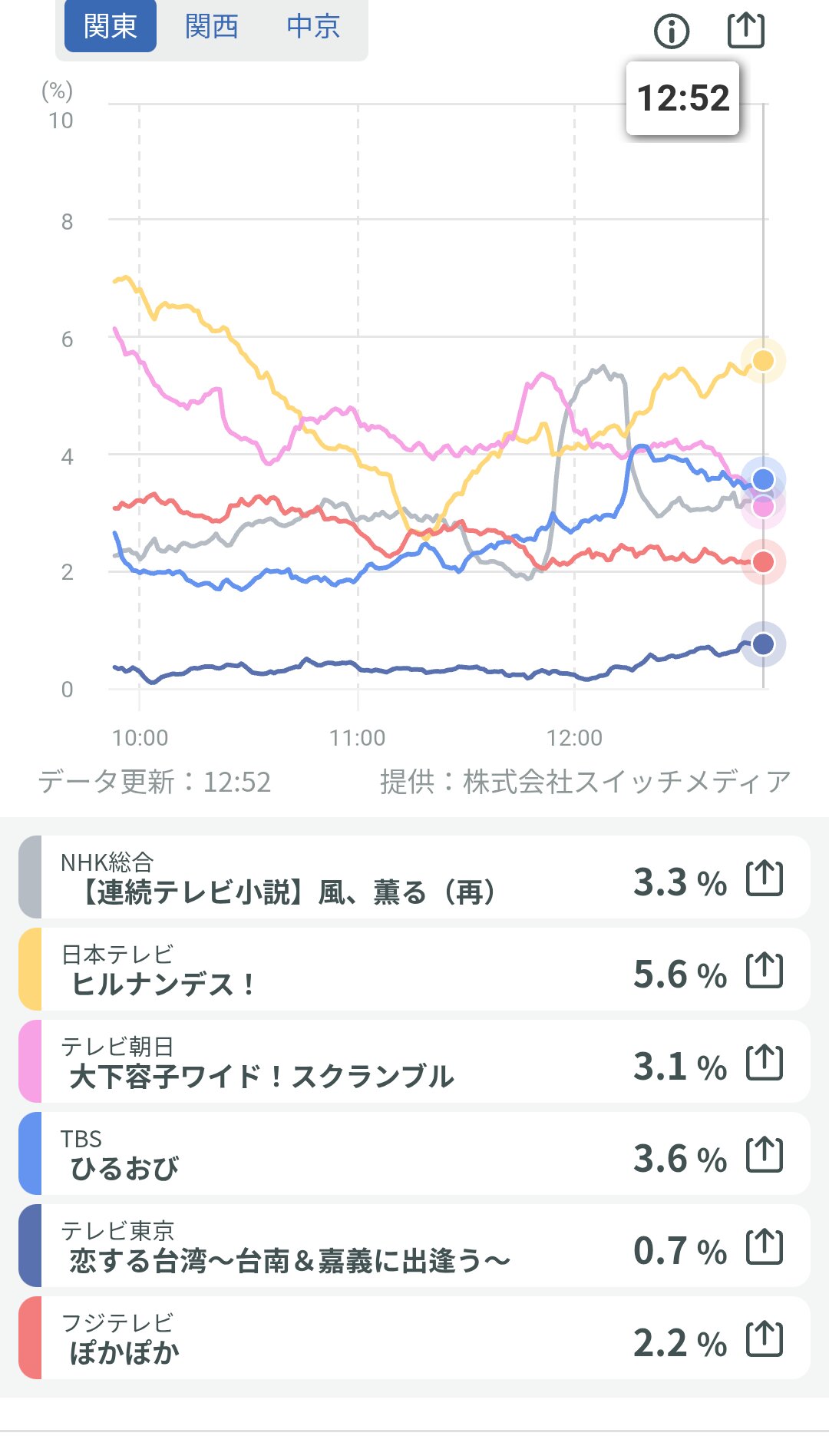
Task: Share the NHK総合 program rating
Action: pos(765,879)
